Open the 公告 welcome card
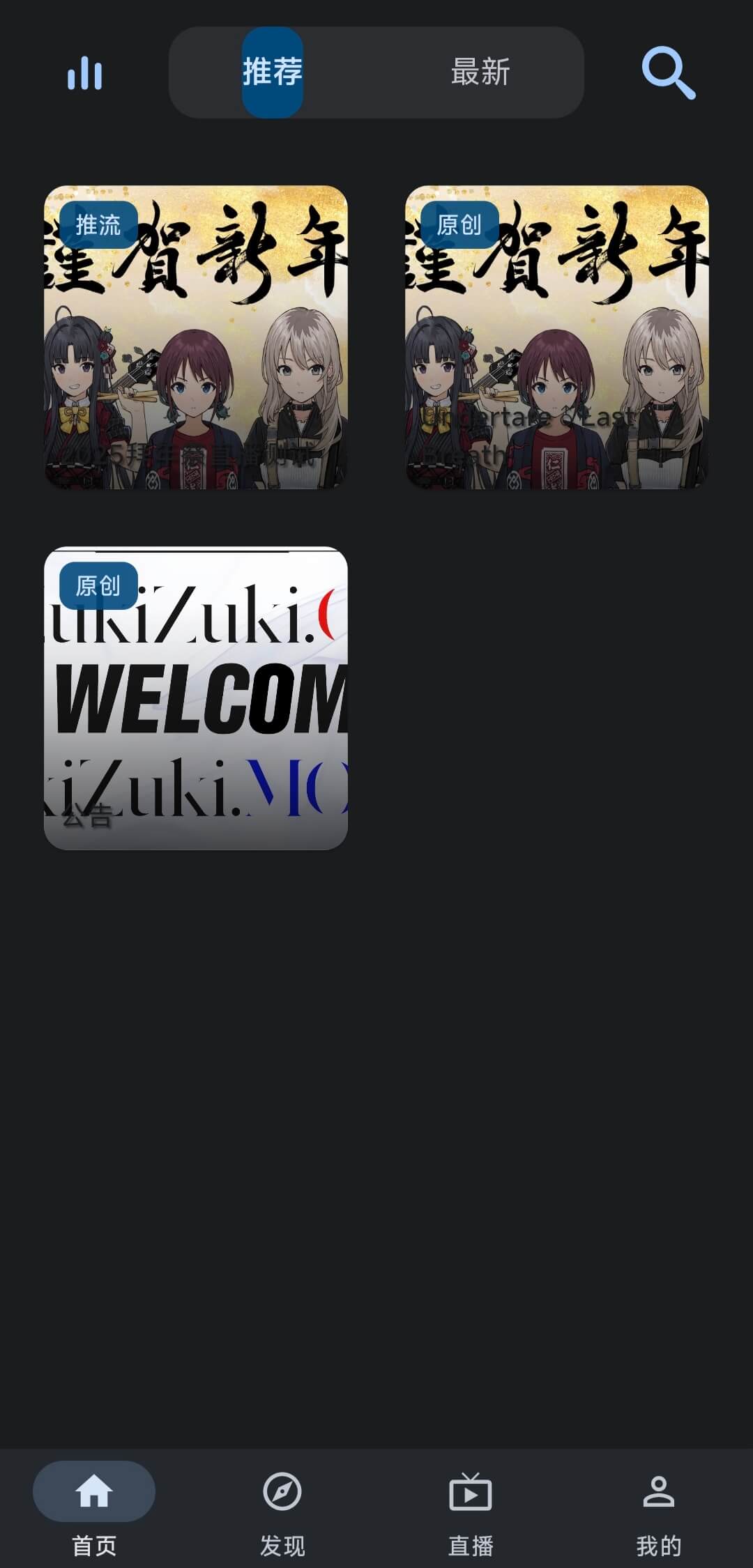 [x=196, y=698]
